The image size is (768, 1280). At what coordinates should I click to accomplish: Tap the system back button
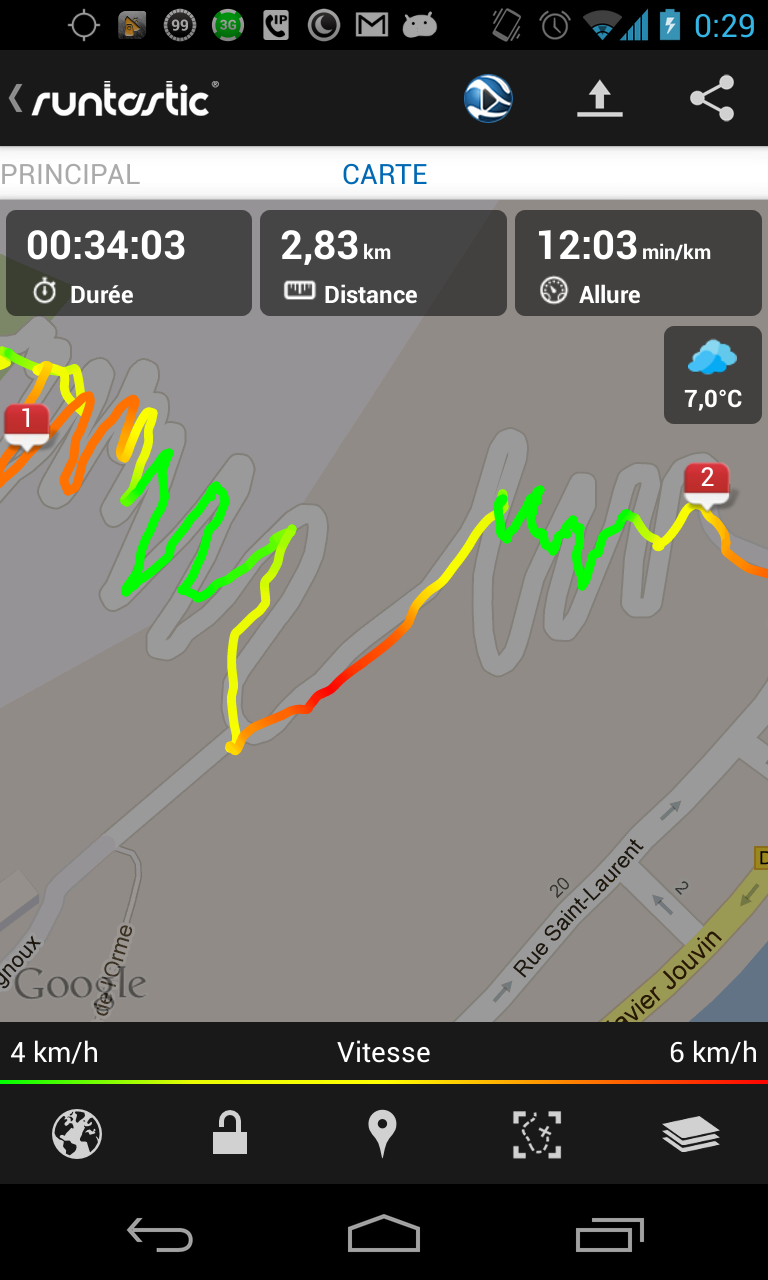(x=160, y=1235)
